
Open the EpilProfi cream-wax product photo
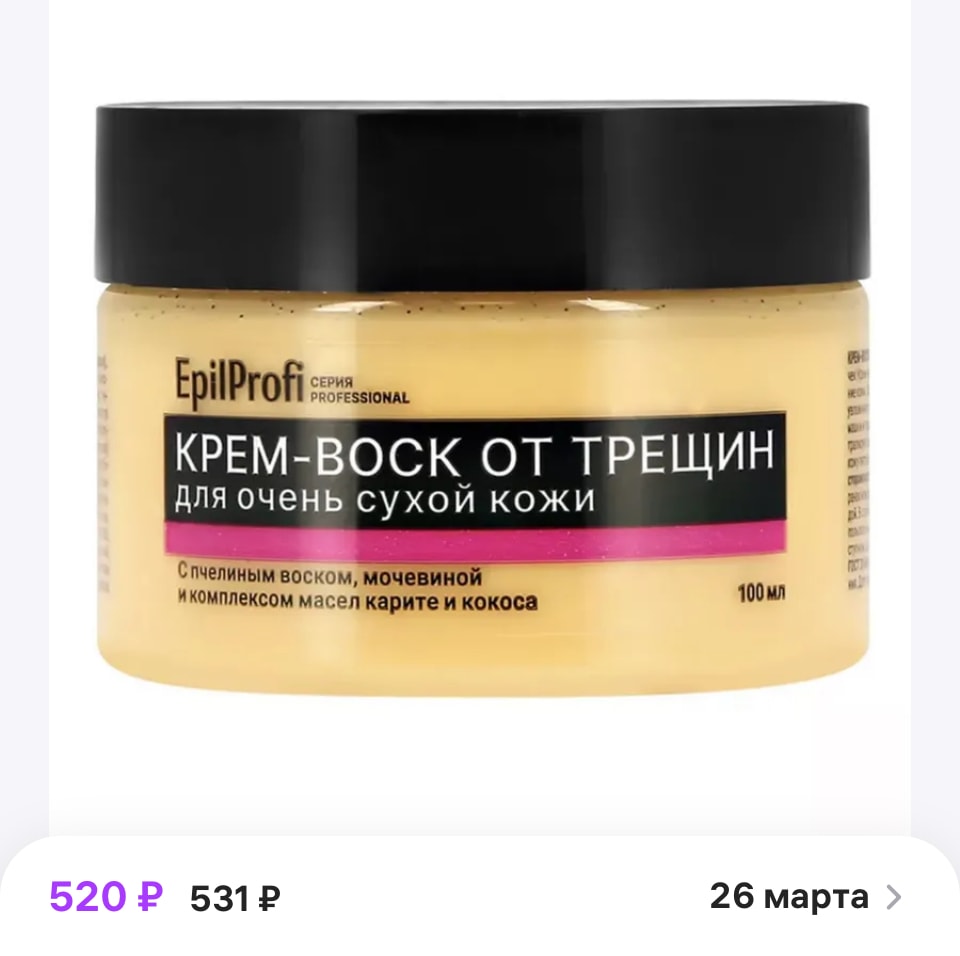[480, 400]
